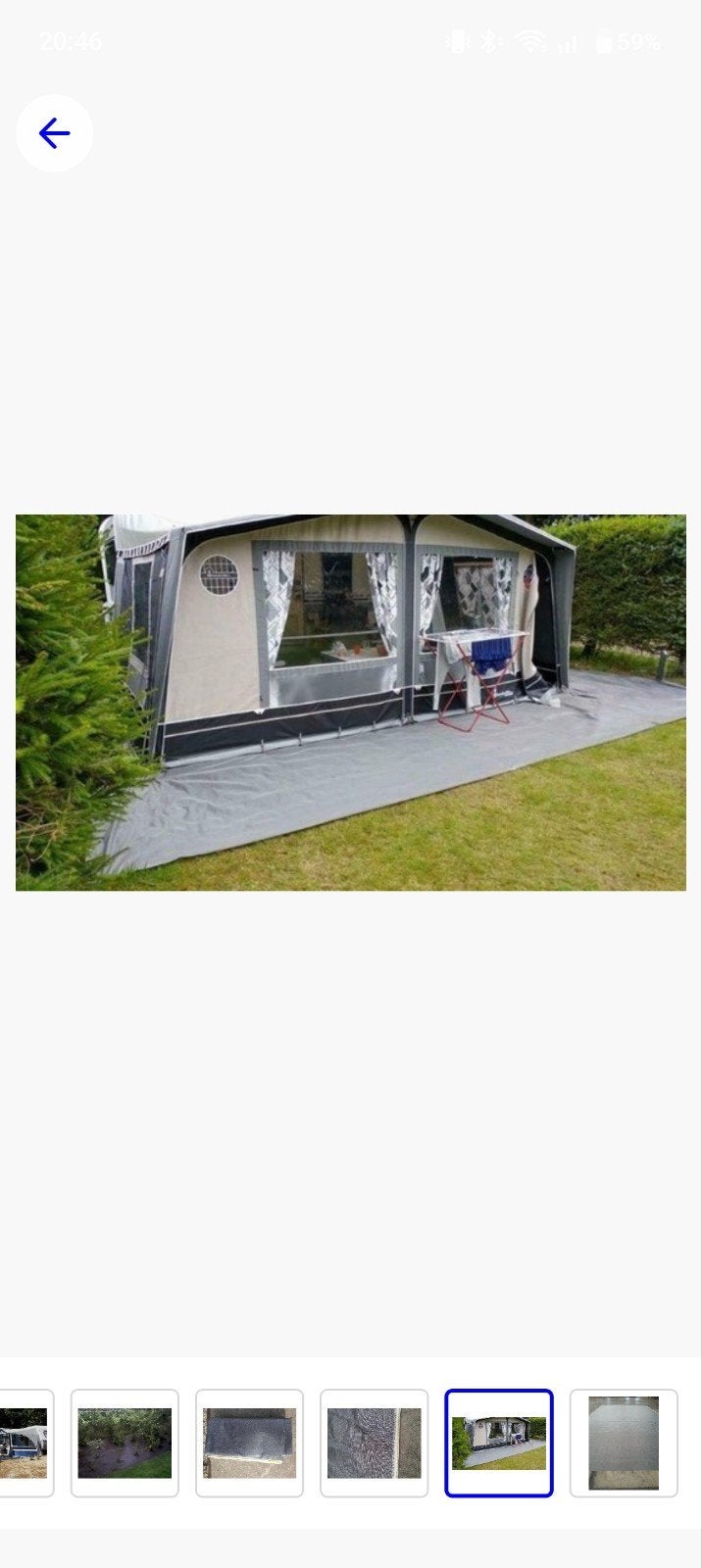Select the close-up fabric texture thumbnail

click(374, 1444)
